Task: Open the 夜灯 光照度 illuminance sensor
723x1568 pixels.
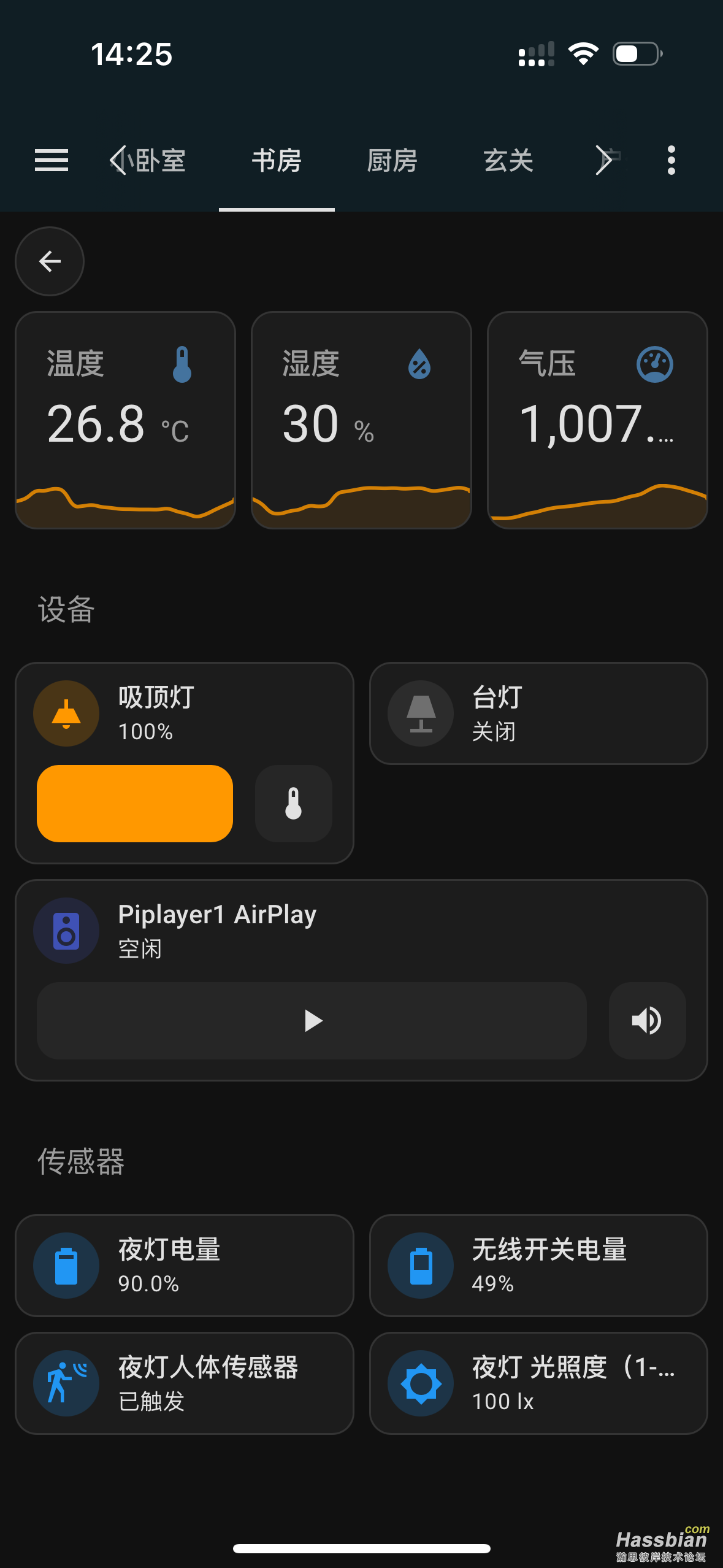Action: click(x=538, y=1383)
